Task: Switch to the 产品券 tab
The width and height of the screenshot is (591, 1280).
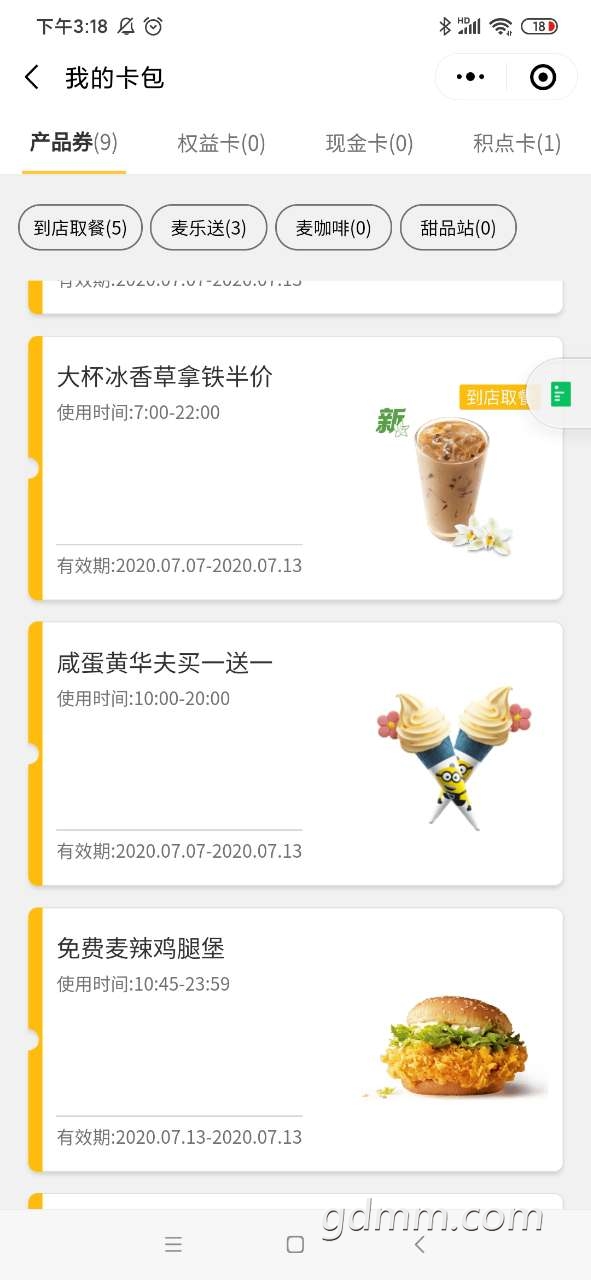Action: point(74,143)
